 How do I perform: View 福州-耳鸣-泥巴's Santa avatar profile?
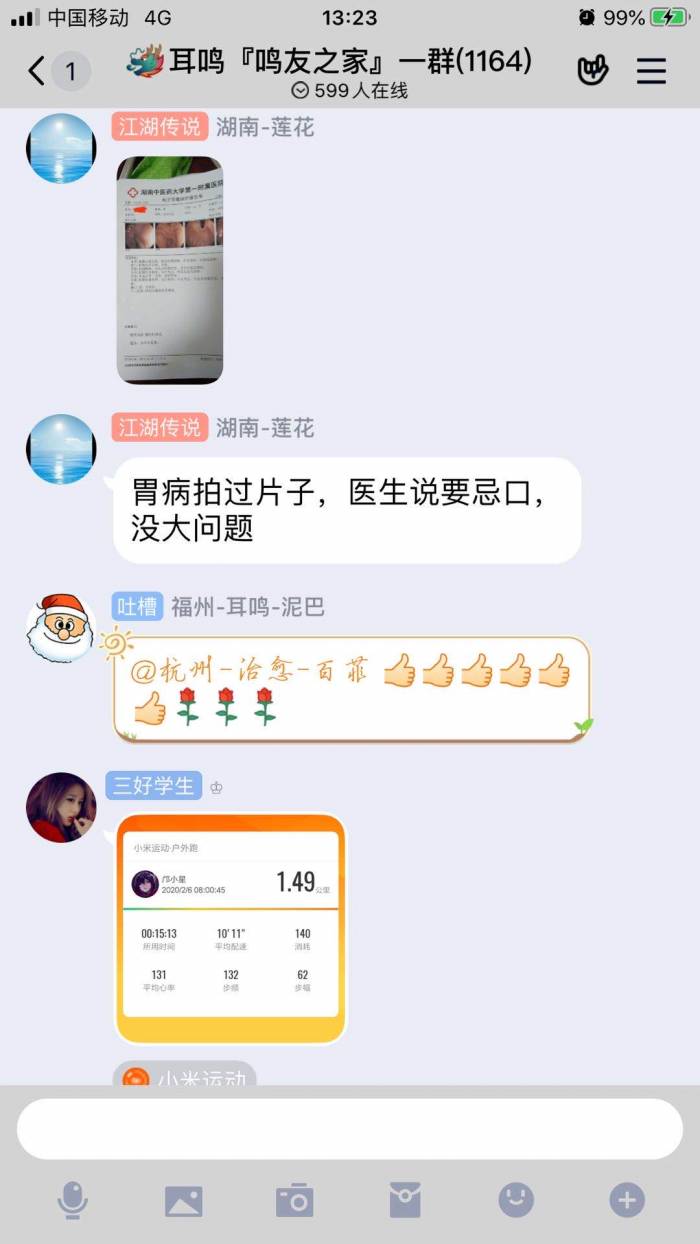[60, 627]
